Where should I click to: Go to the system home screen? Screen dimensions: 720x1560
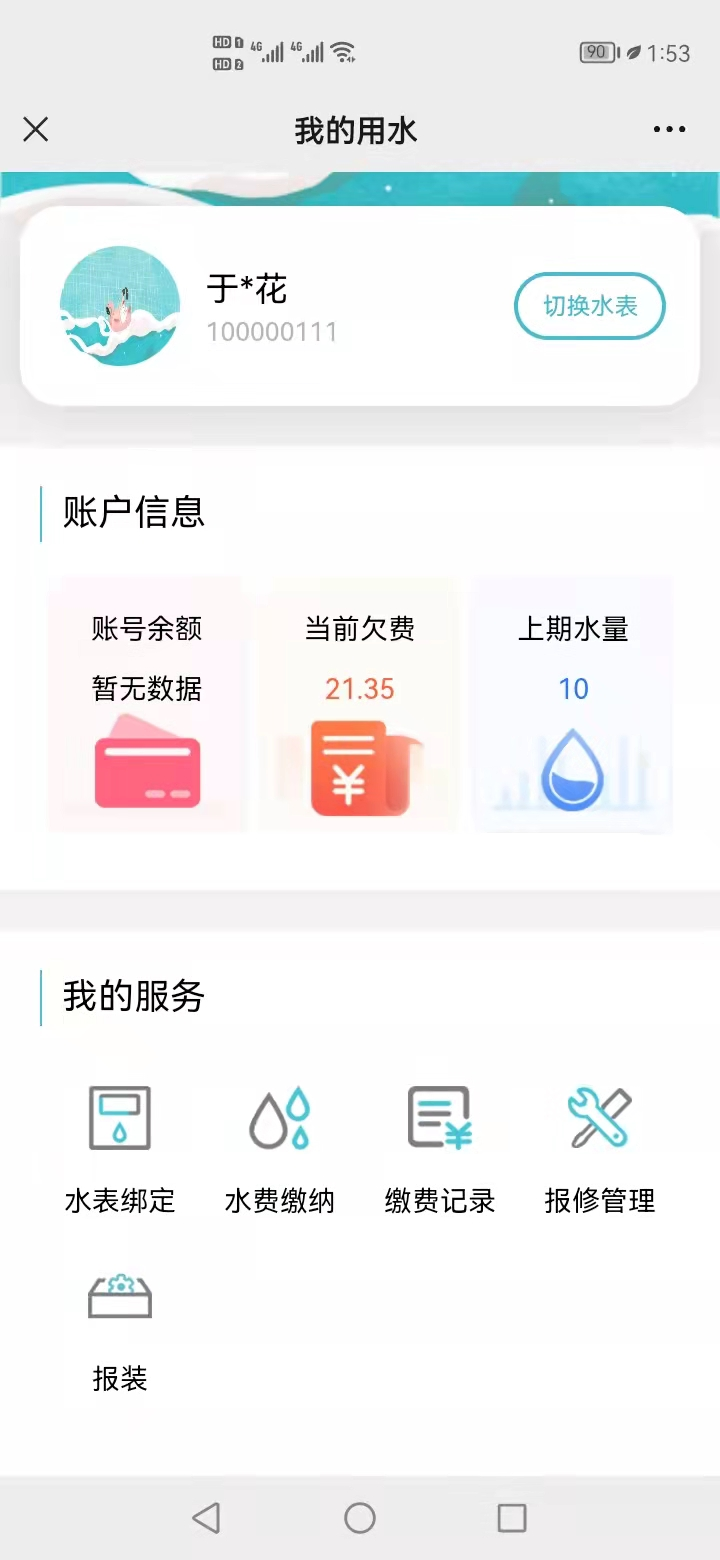pos(360,1518)
